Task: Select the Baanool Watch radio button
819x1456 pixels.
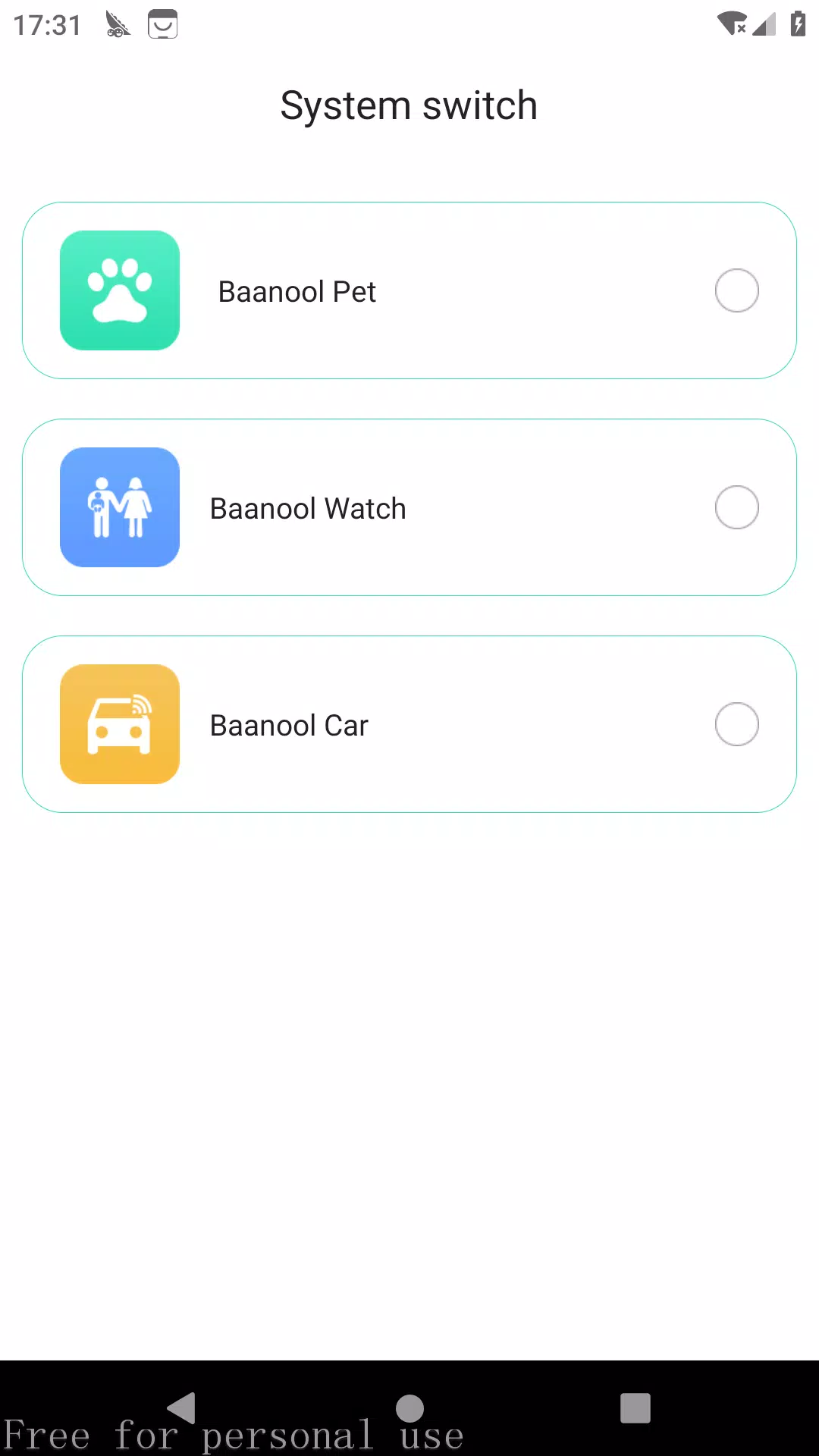Action: 736,507
